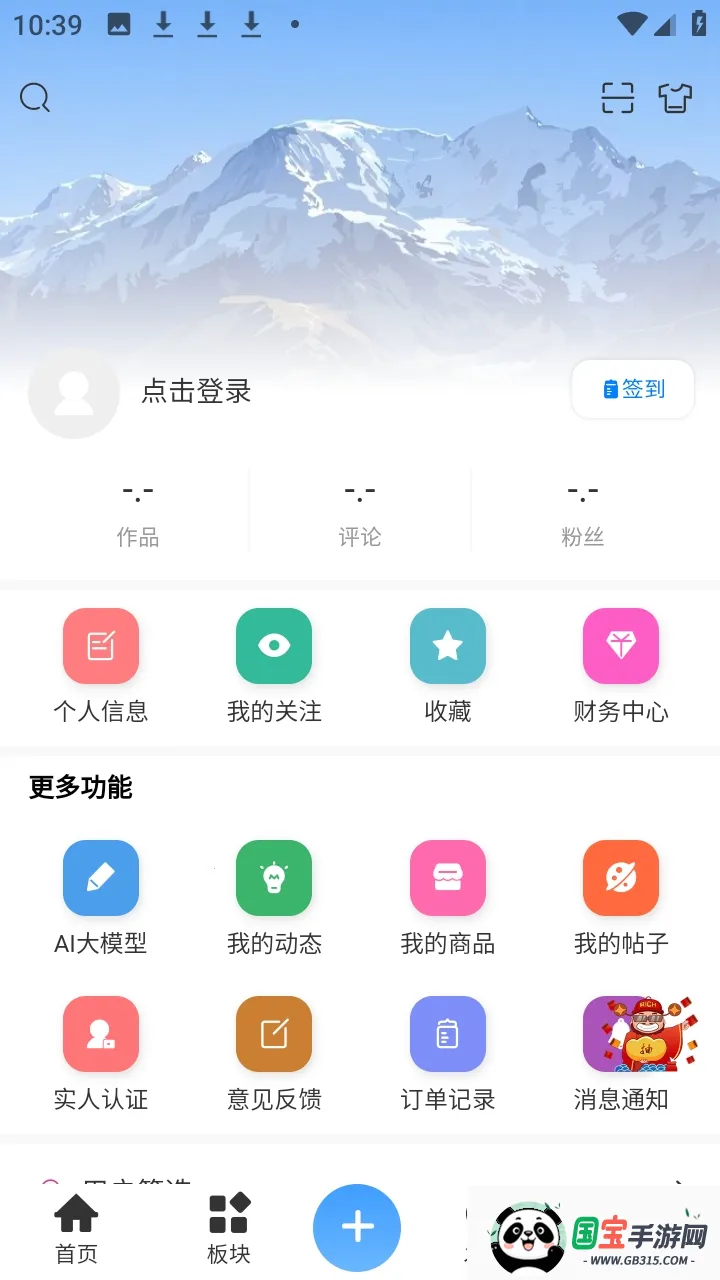Select the 首页 home tab

tap(76, 1227)
